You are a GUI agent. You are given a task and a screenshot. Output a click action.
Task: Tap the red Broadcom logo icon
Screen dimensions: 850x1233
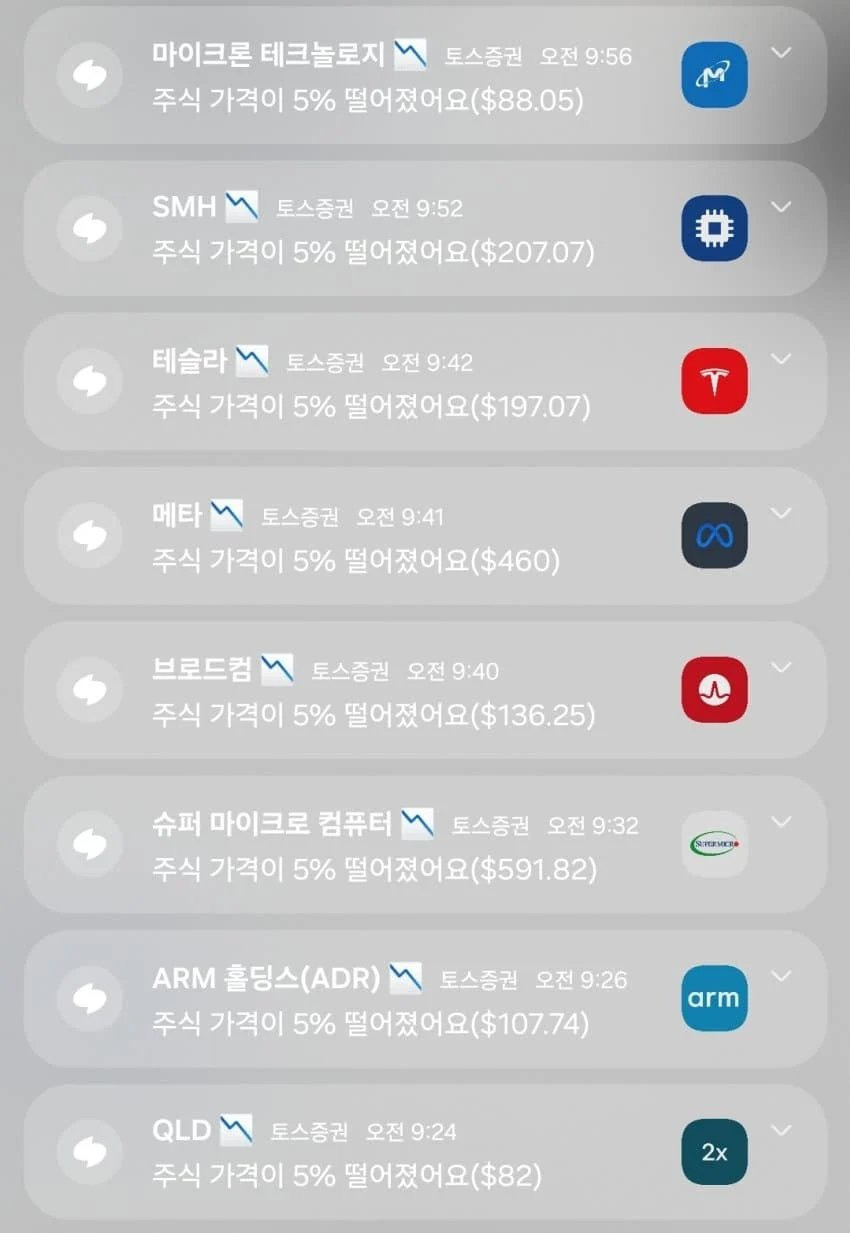pos(713,690)
